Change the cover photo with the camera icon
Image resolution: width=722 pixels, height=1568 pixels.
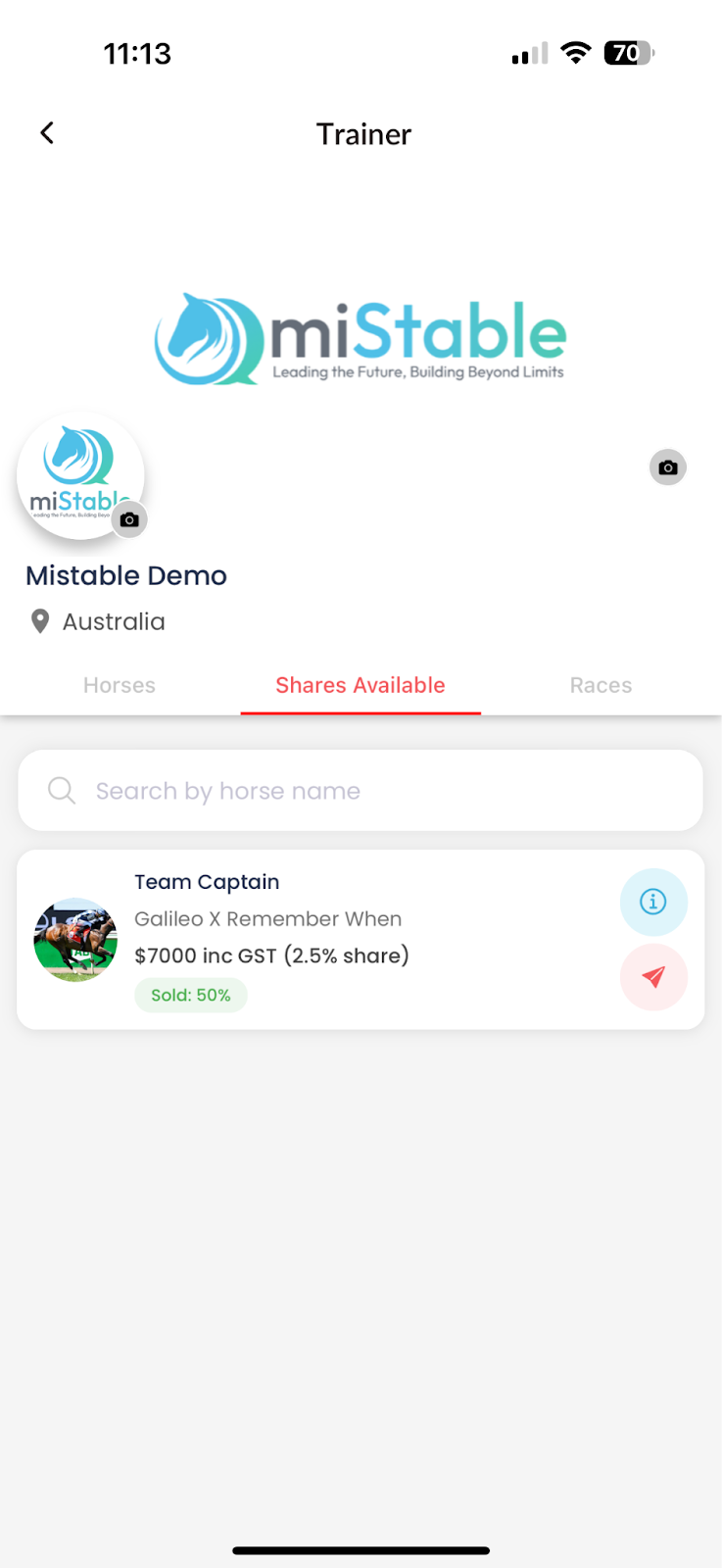pos(668,467)
